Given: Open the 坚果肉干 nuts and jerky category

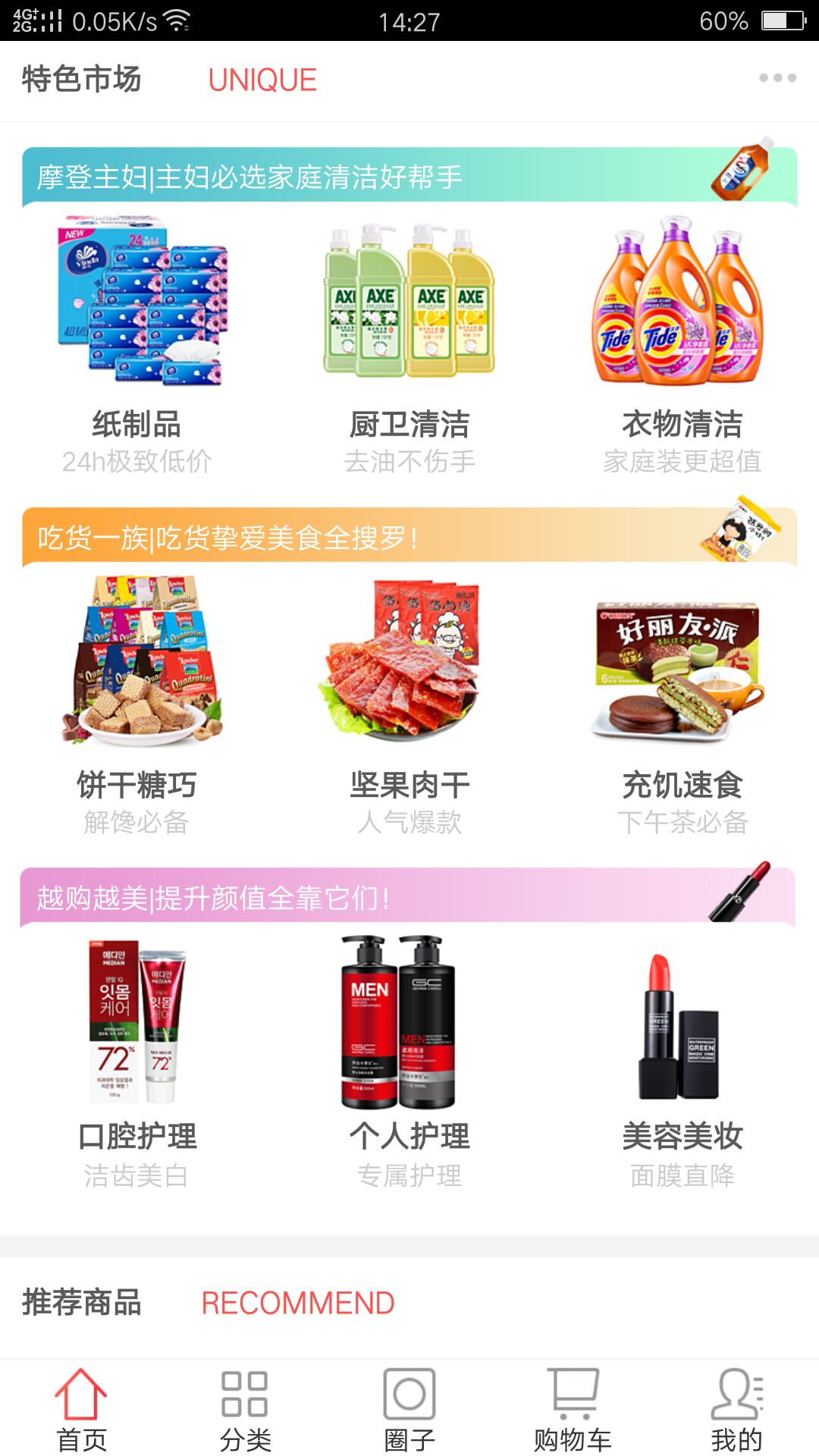Looking at the screenshot, I should tap(409, 701).
